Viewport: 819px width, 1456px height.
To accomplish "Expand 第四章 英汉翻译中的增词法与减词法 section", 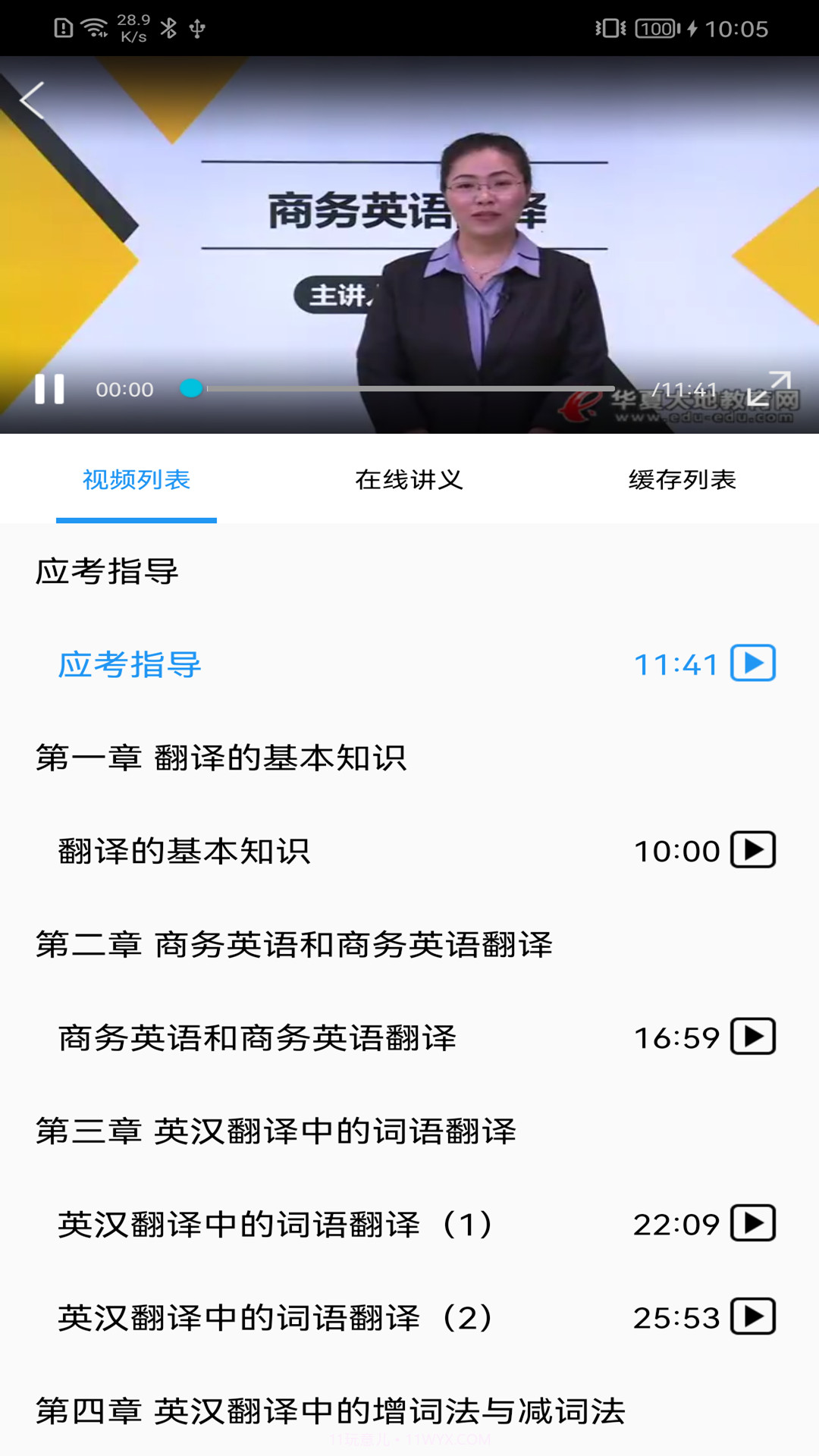I will point(330,1409).
